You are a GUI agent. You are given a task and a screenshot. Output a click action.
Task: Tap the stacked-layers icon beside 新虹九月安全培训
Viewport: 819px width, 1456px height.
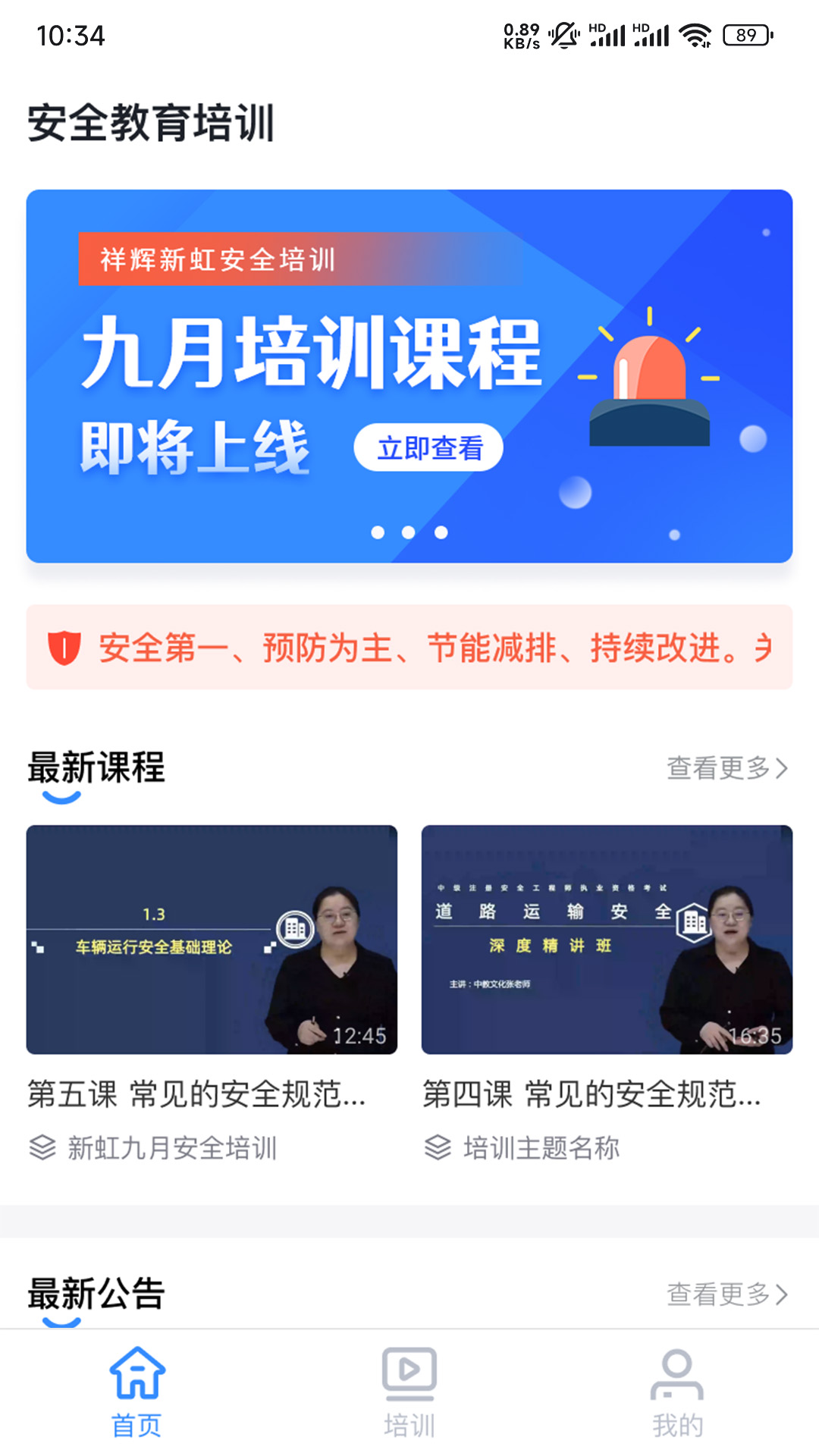point(43,1147)
